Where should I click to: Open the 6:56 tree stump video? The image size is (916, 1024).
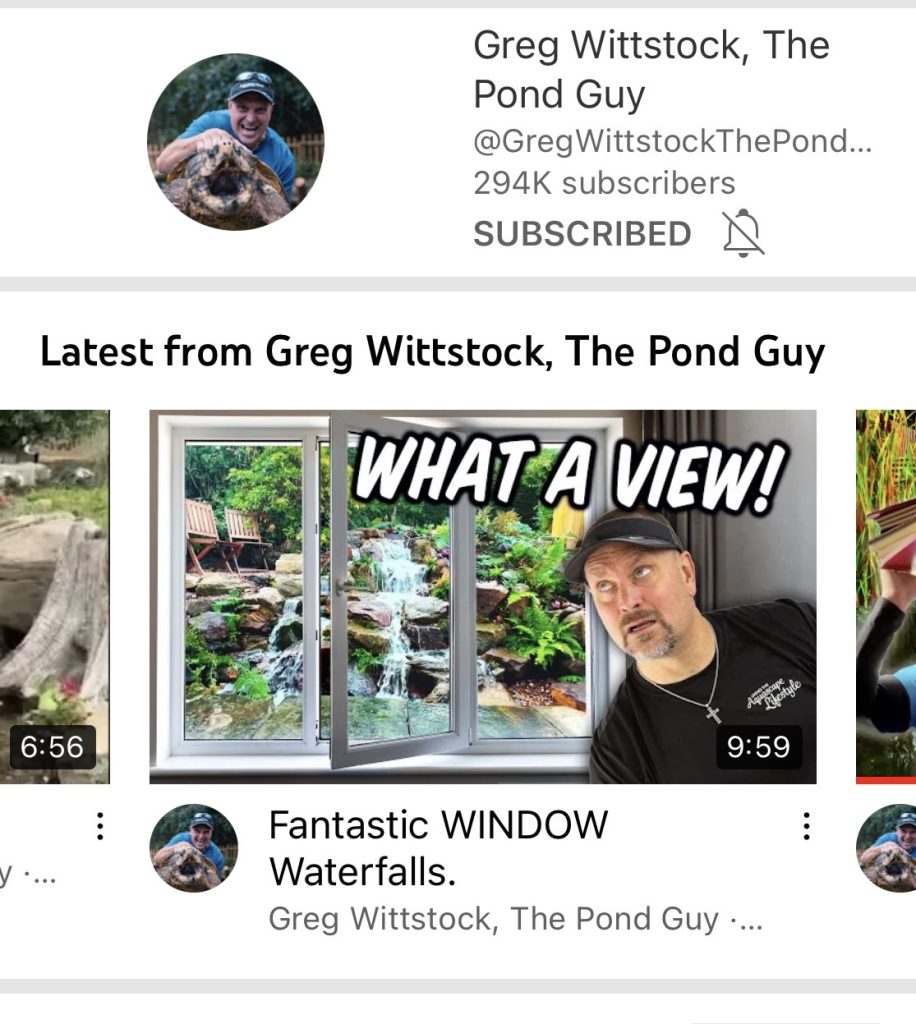click(x=54, y=596)
